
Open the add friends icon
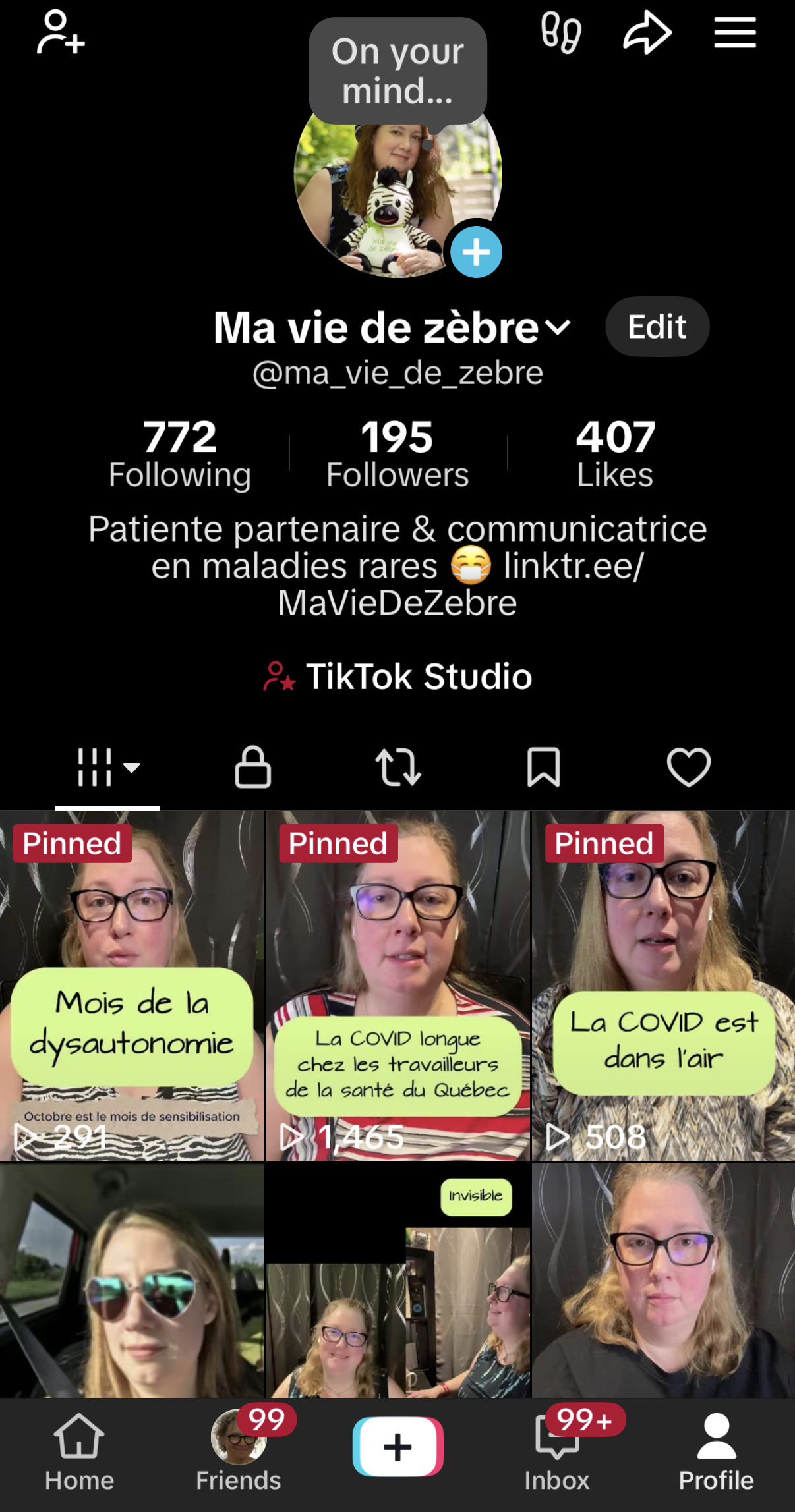tap(61, 32)
